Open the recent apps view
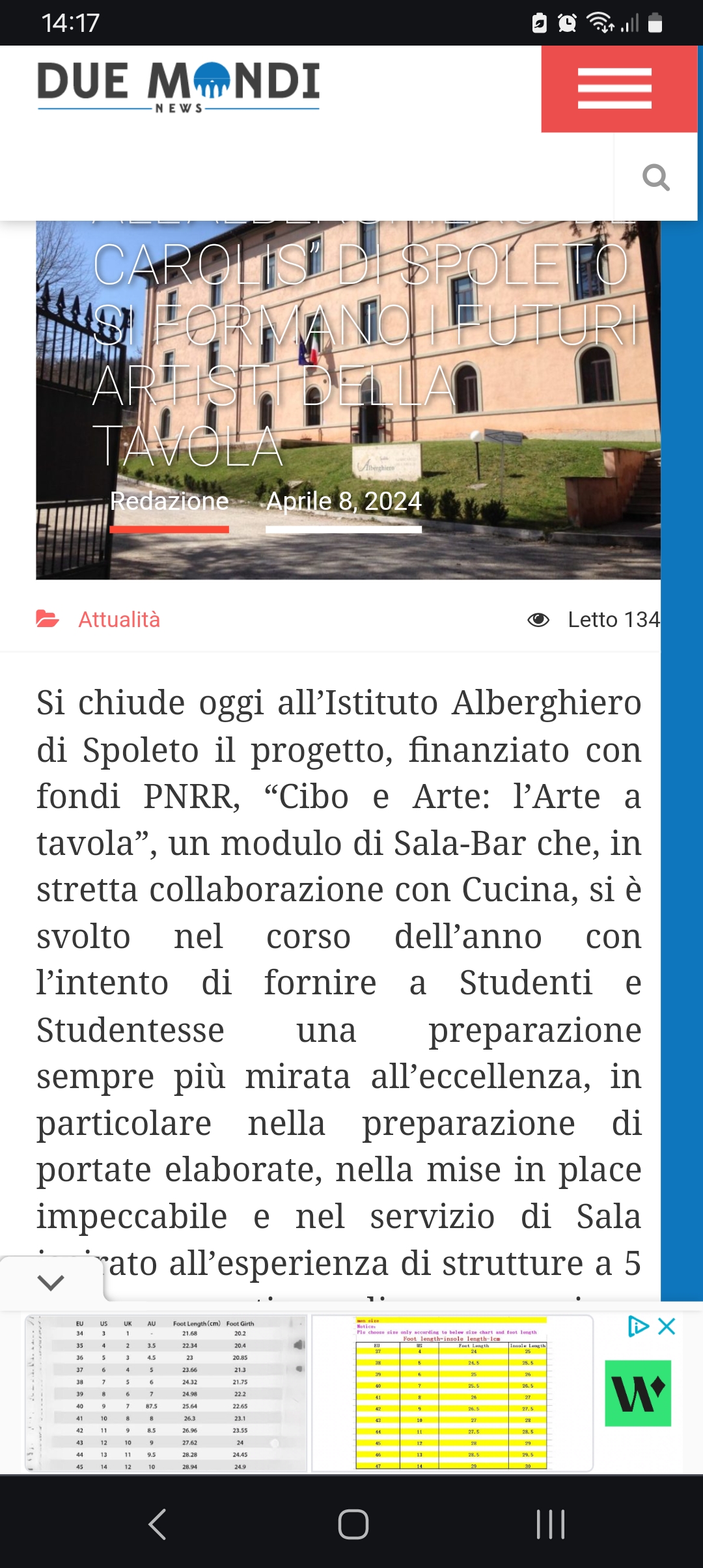The width and height of the screenshot is (703, 1568). 551,1524
